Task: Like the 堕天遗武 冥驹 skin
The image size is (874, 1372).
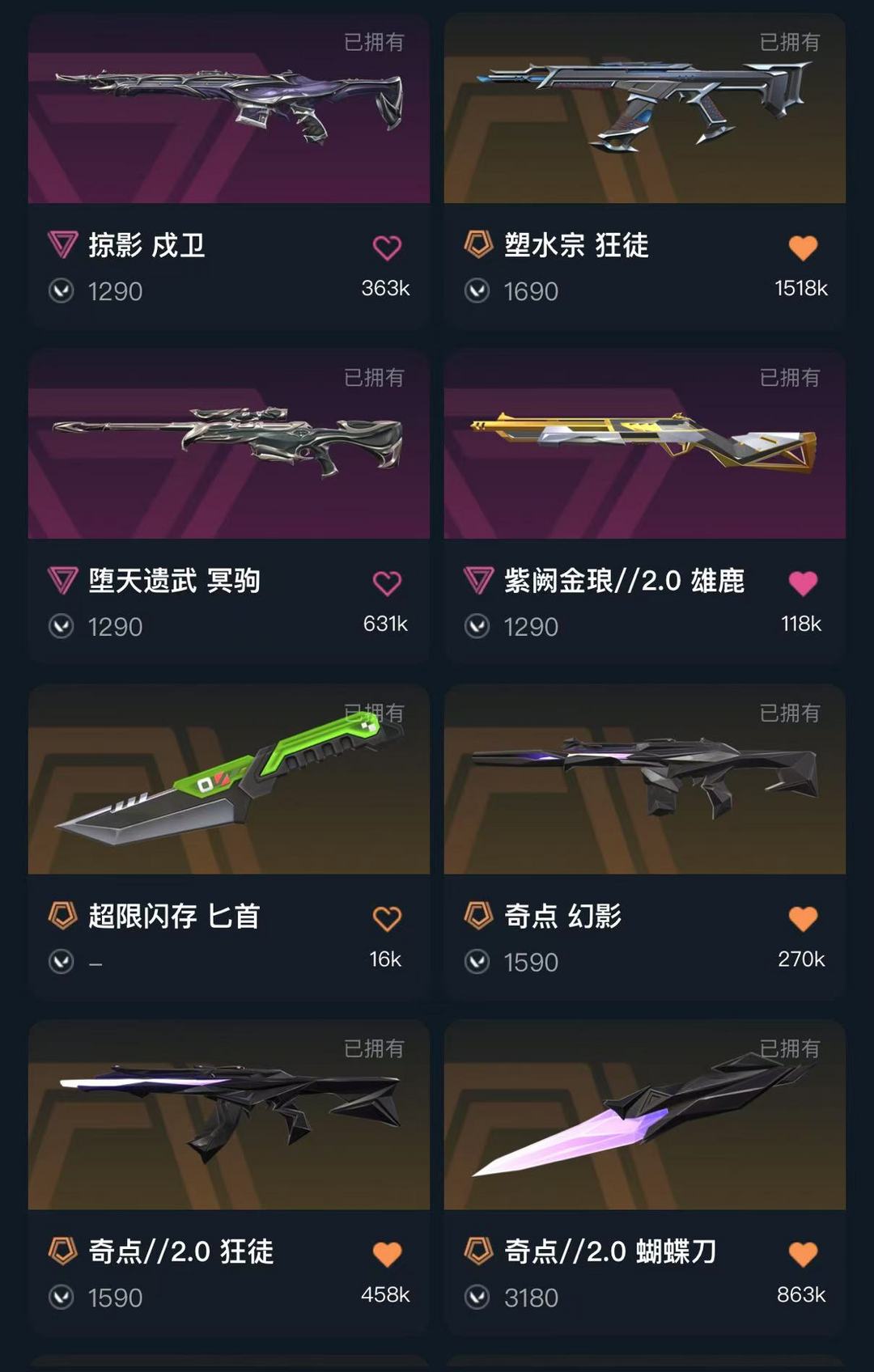Action: [387, 583]
